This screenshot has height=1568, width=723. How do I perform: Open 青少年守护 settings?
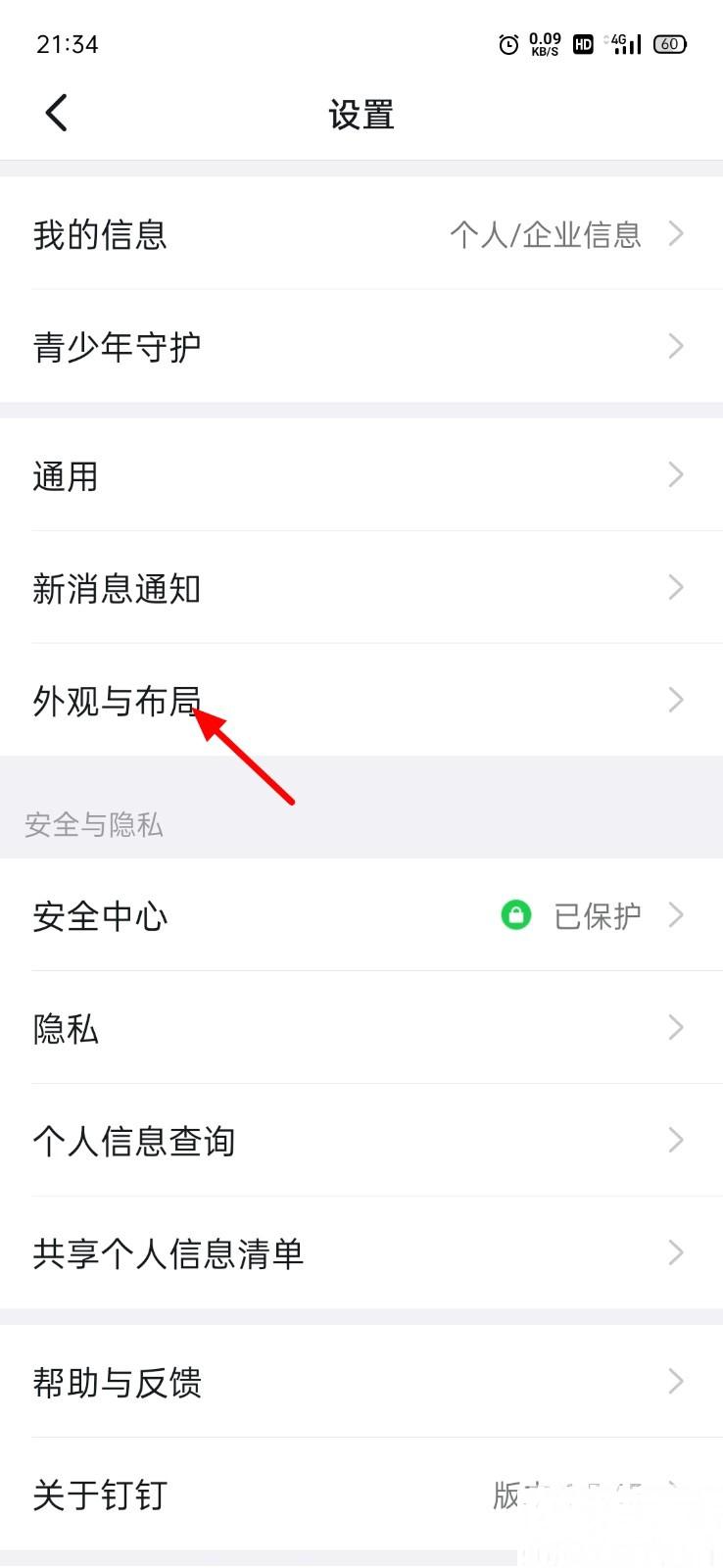point(361,347)
